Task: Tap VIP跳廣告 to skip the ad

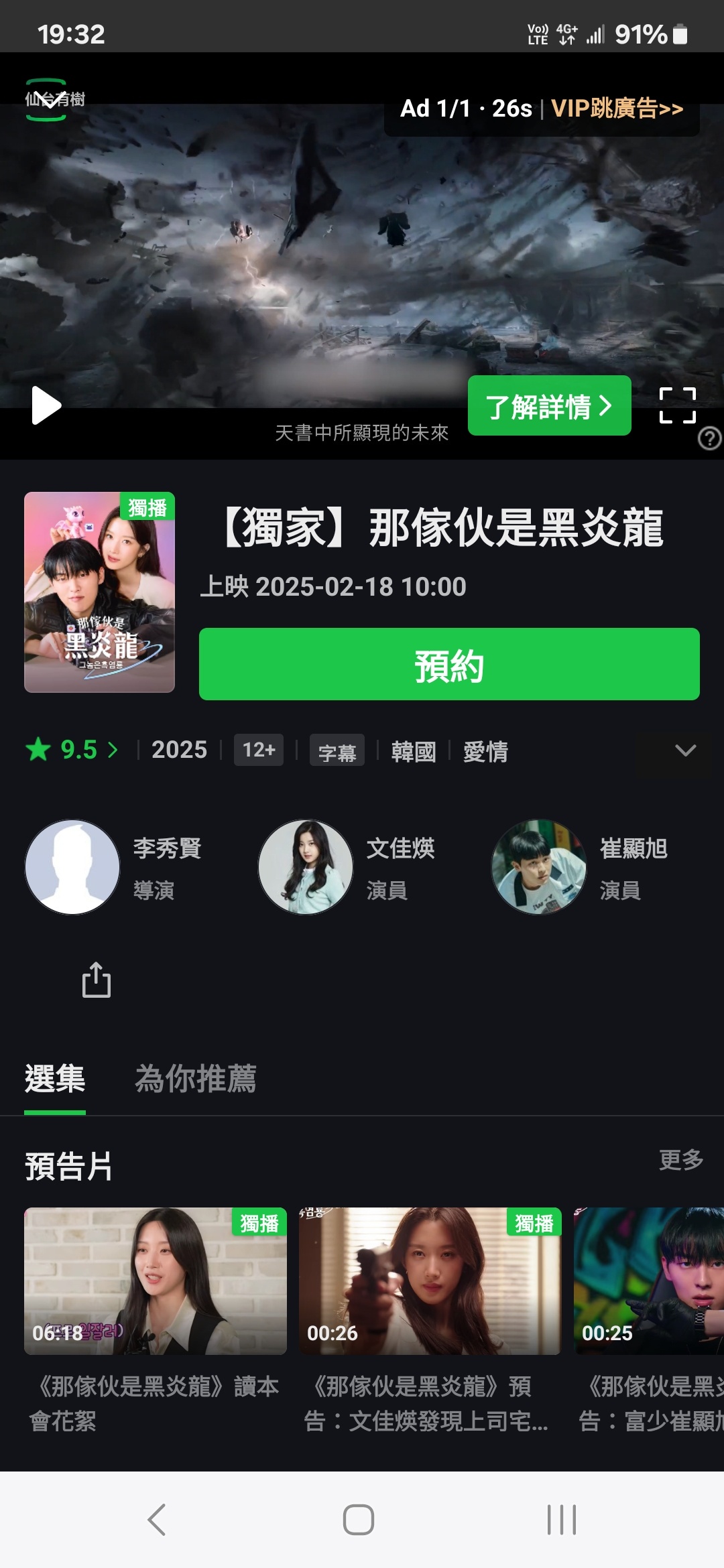Action: pos(617,109)
